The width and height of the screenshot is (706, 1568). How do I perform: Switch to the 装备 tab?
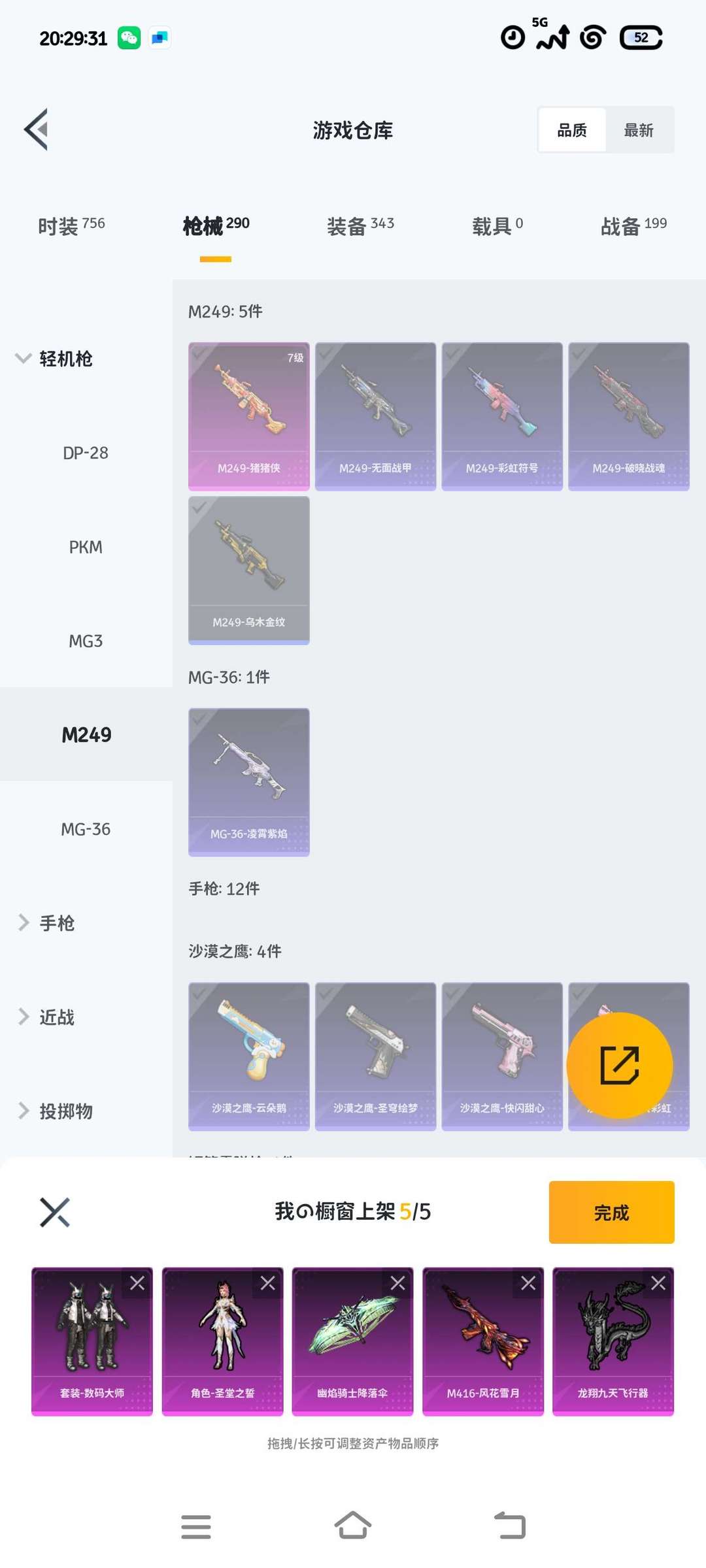[360, 226]
